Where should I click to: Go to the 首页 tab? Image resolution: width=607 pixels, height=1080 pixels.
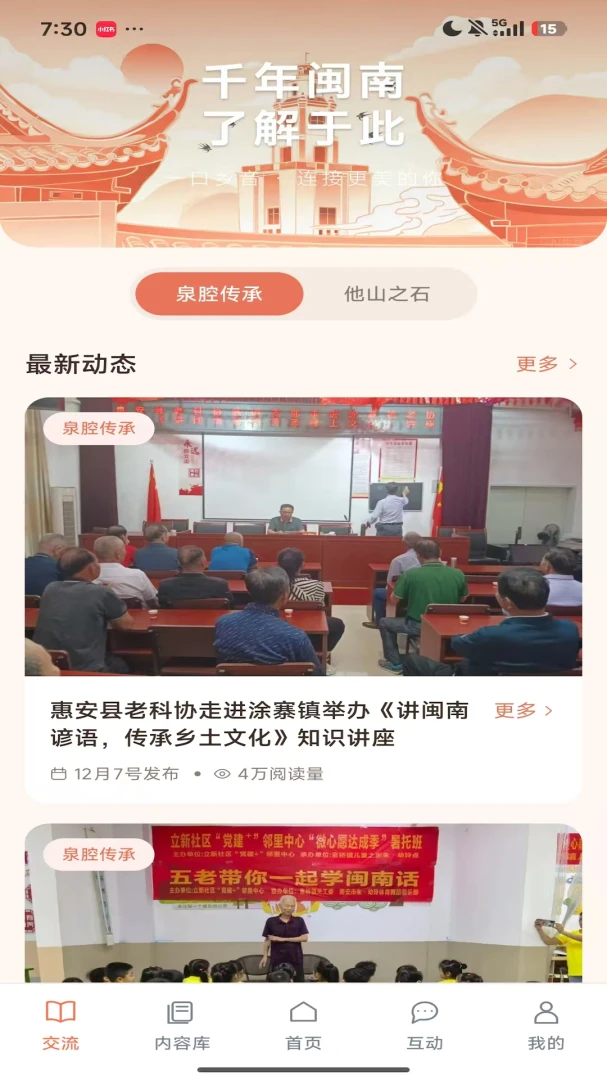pyautogui.click(x=303, y=1026)
